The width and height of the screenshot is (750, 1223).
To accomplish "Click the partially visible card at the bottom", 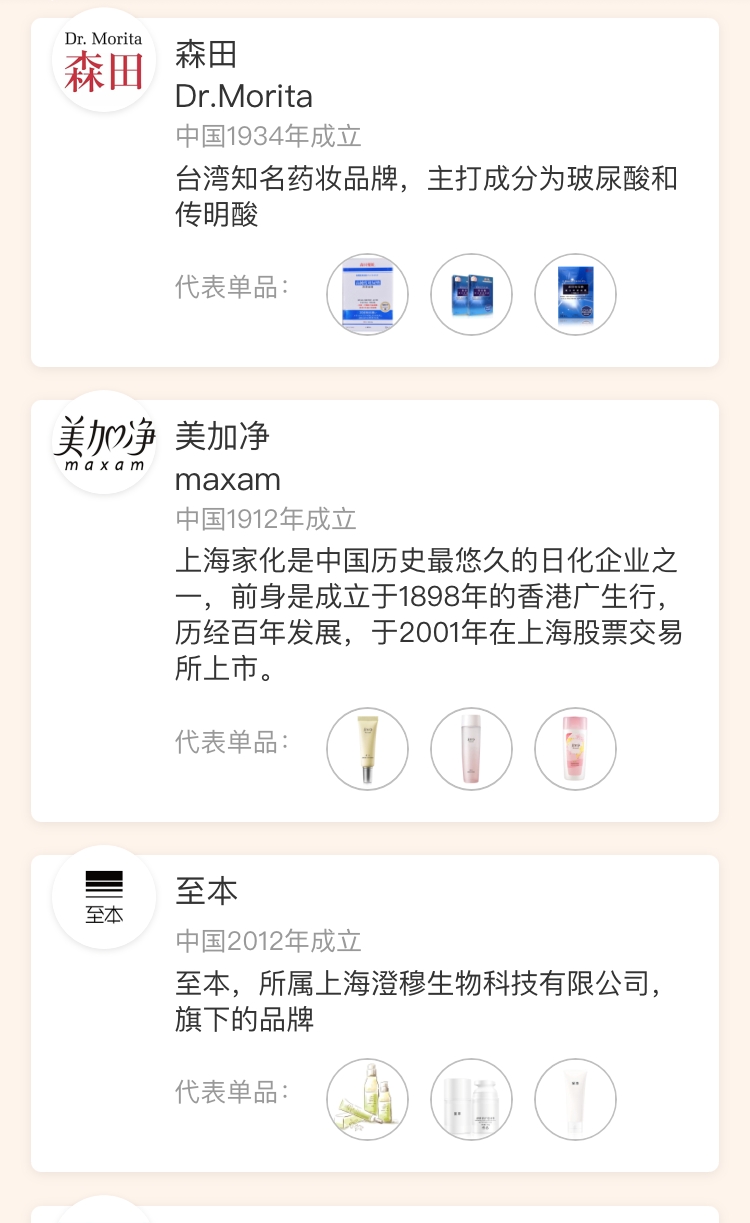I will [375, 1215].
